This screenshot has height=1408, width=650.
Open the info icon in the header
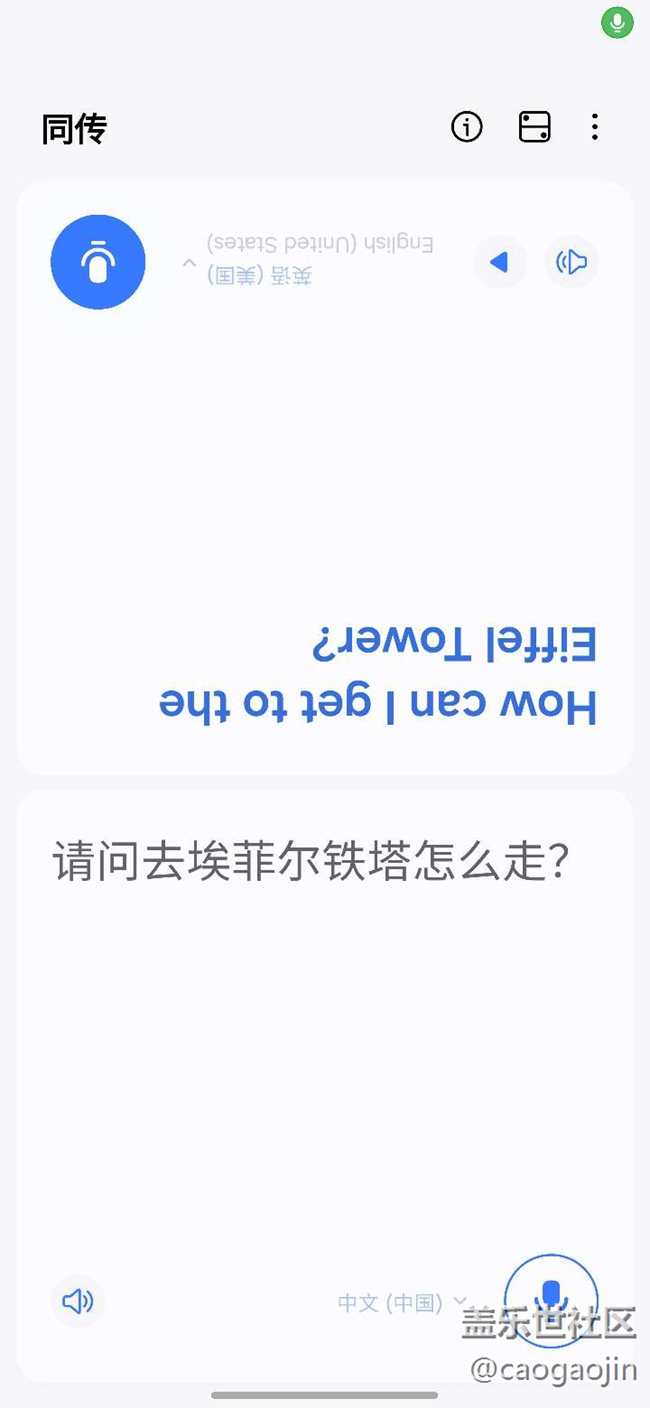click(x=467, y=127)
